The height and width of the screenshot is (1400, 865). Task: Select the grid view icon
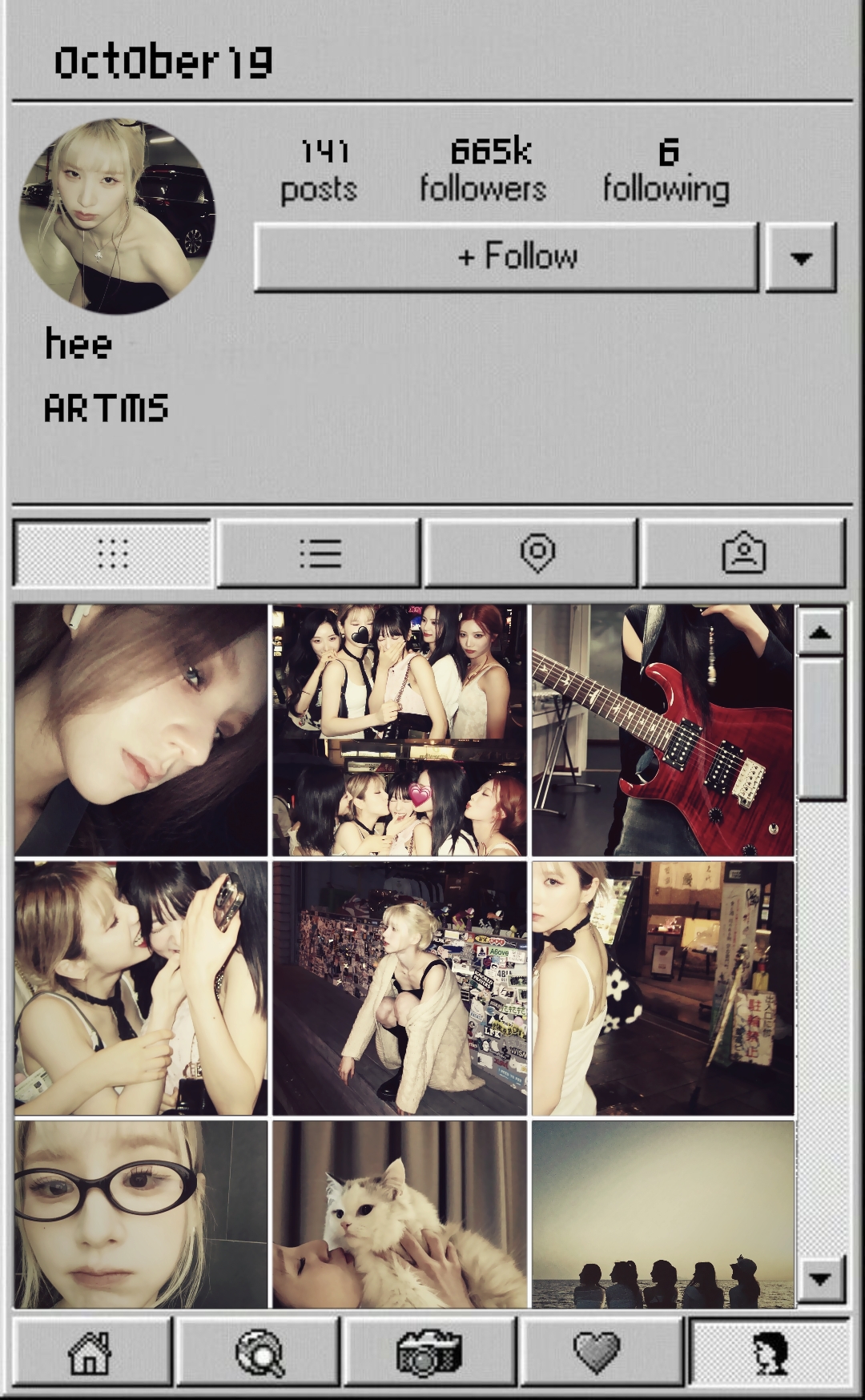click(111, 553)
